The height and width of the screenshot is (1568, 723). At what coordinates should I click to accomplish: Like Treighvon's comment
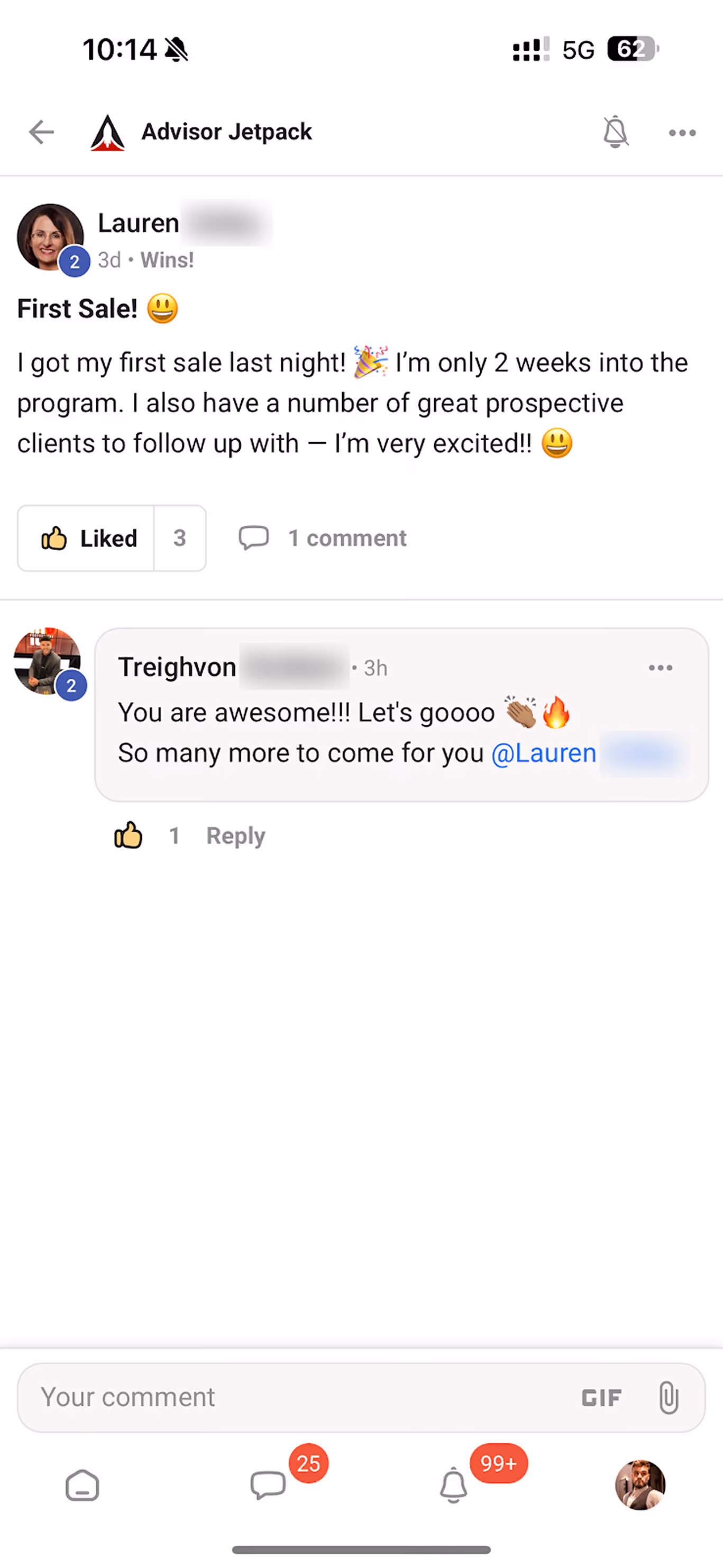[129, 836]
